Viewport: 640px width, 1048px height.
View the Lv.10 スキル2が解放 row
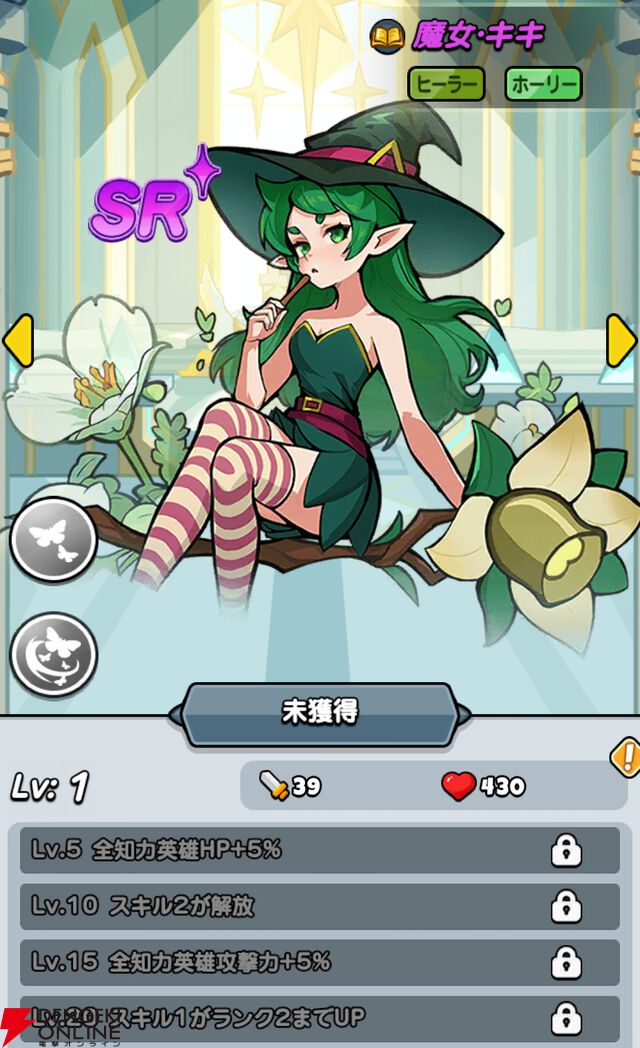coord(319,906)
